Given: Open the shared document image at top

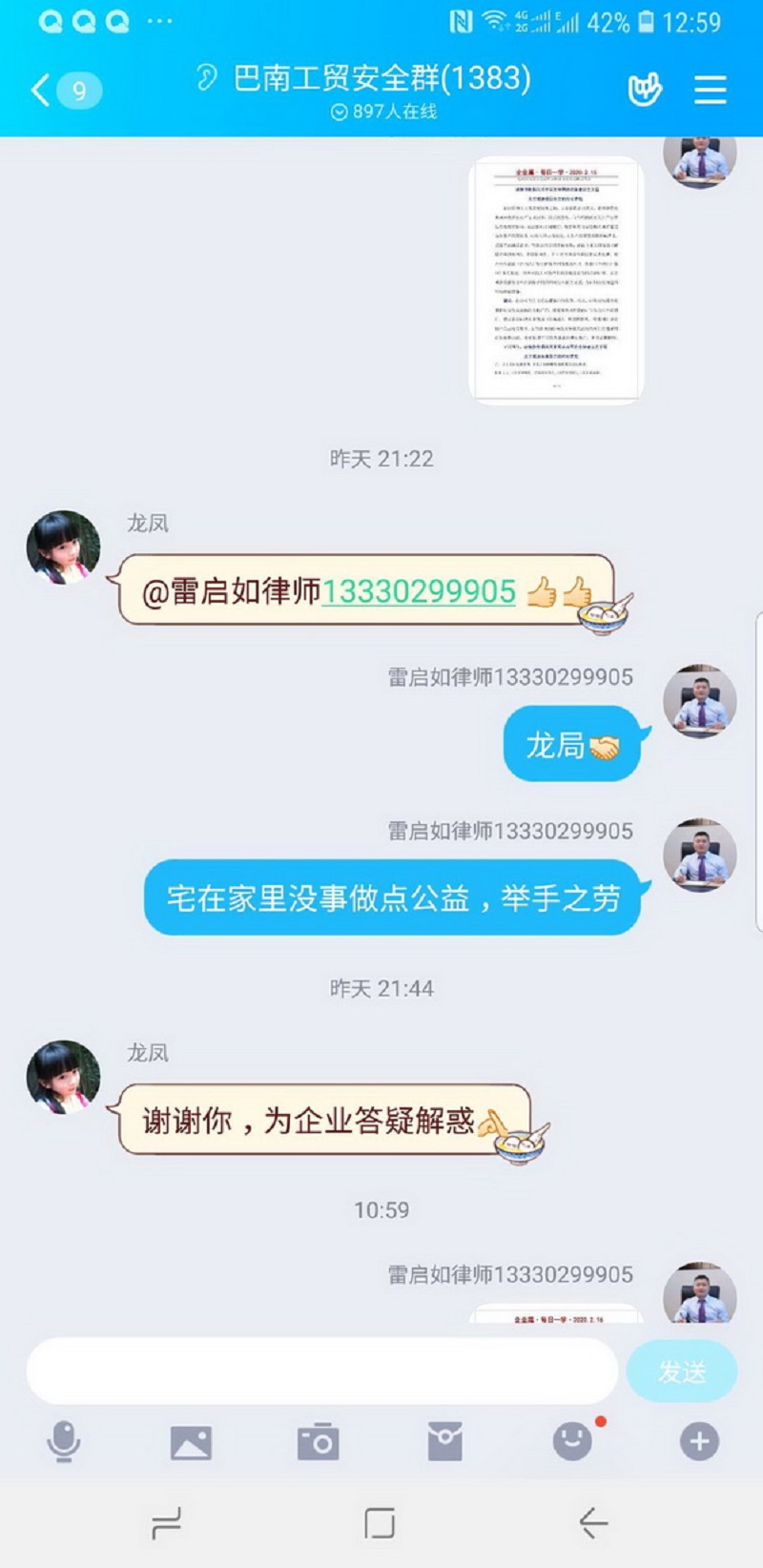Looking at the screenshot, I should pos(557,279).
